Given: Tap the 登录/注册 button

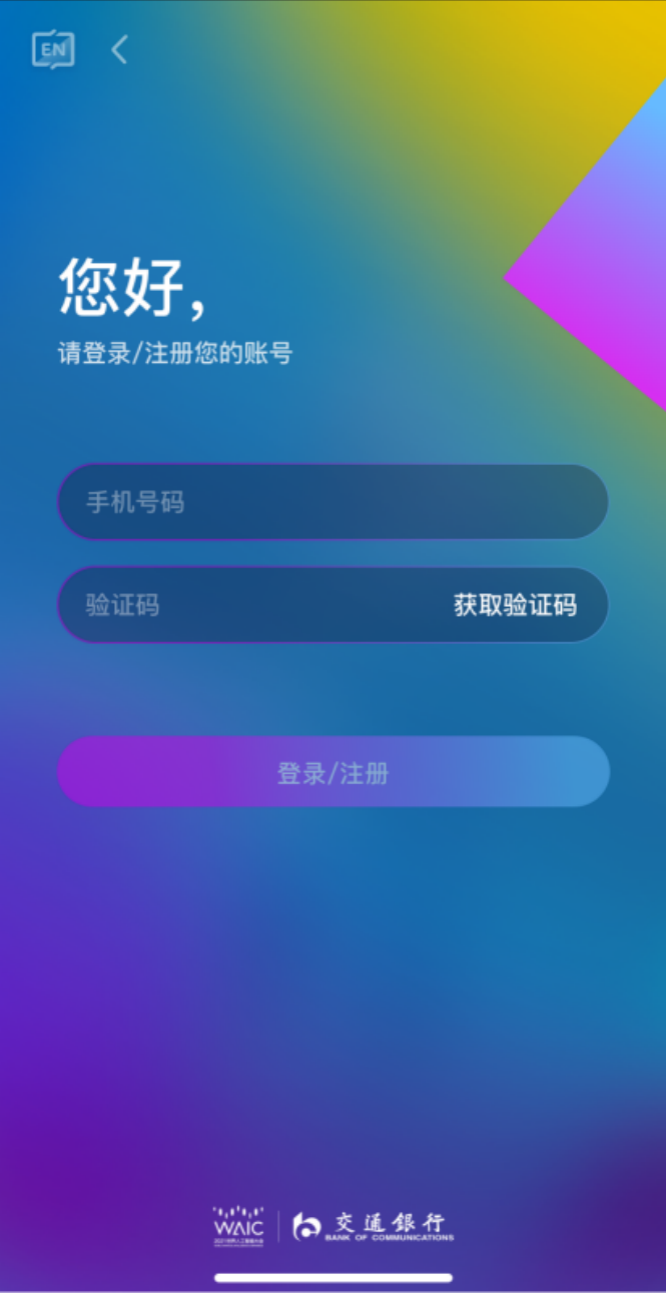Looking at the screenshot, I should click(x=333, y=772).
